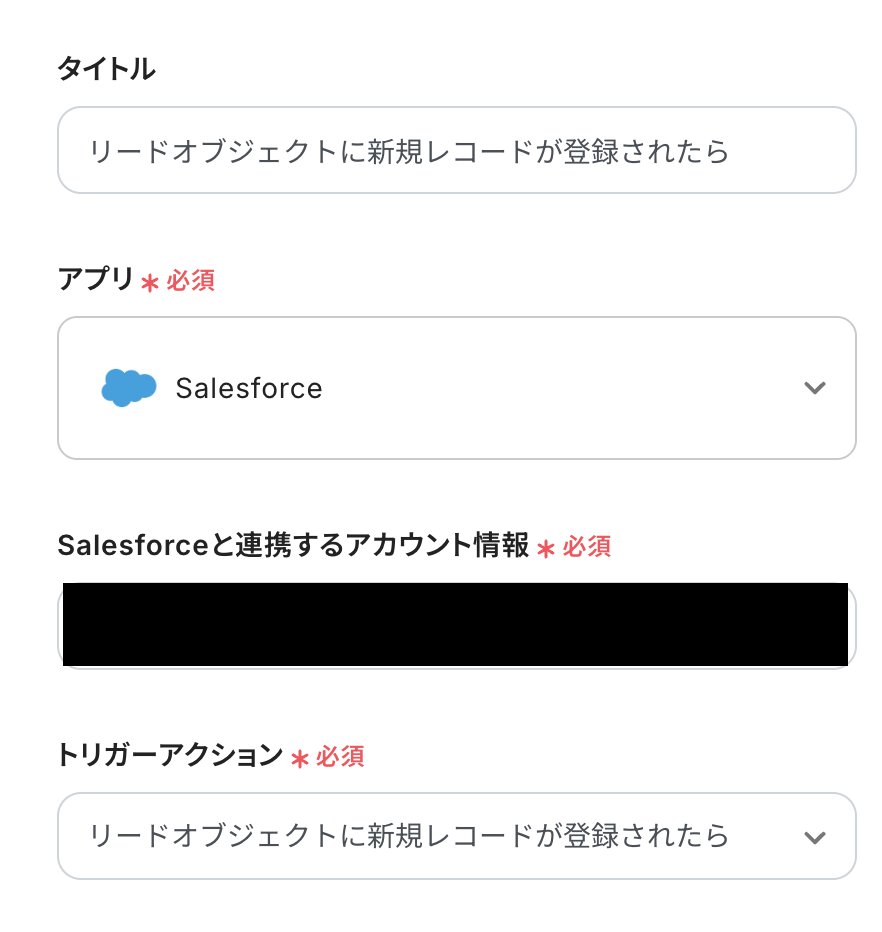The image size is (882, 932).
Task: Select the Salesforce連携アカウント情報 field
Action: pos(456,625)
